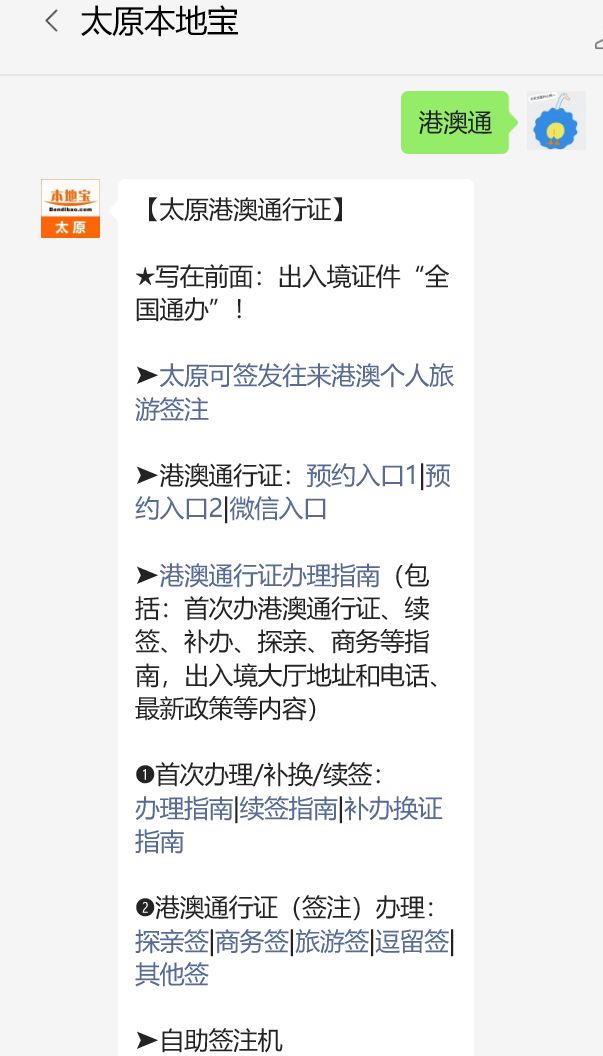
Task: Open the 其他签 link
Action: click(x=172, y=975)
